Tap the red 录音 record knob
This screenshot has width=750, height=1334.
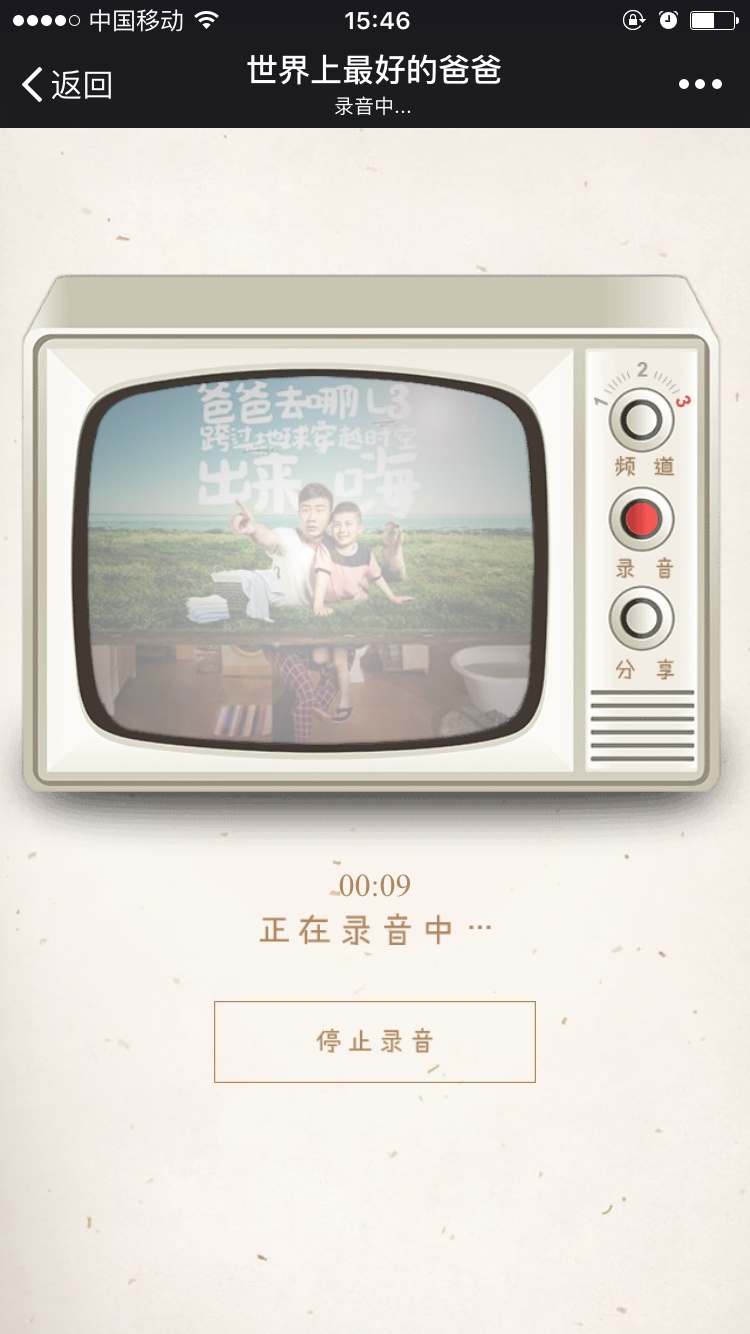641,520
